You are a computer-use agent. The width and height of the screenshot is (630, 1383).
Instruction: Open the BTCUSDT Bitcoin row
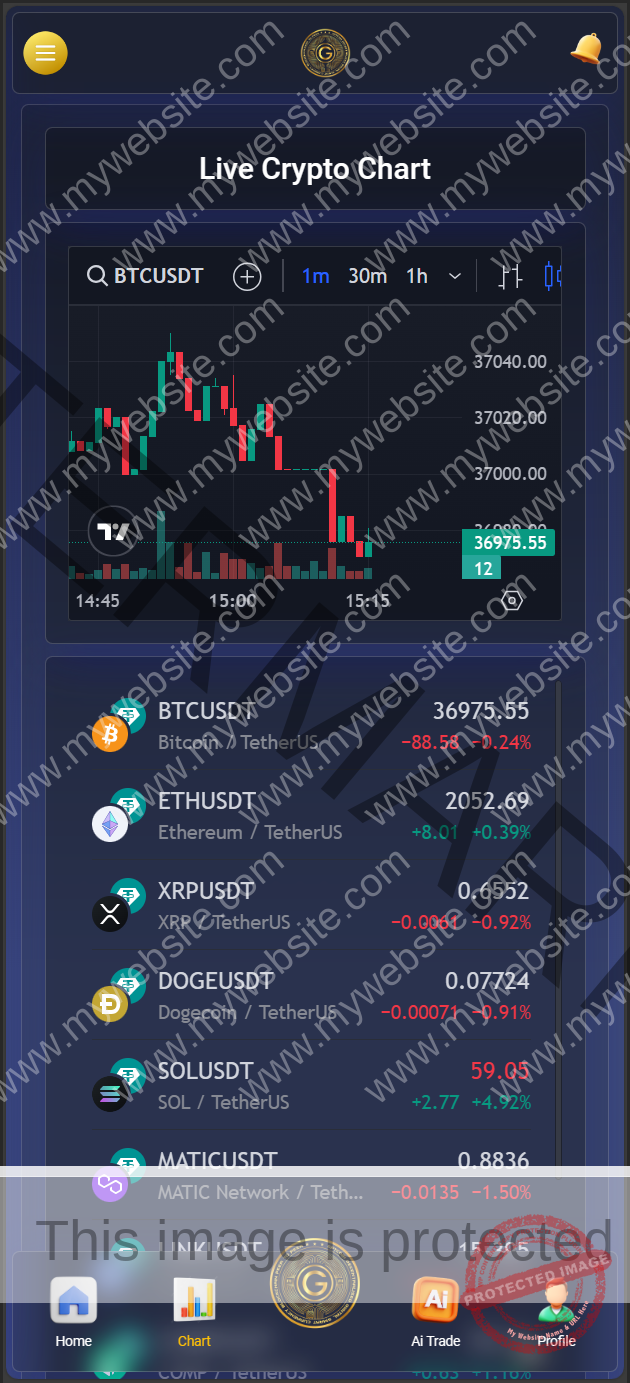(x=310, y=726)
